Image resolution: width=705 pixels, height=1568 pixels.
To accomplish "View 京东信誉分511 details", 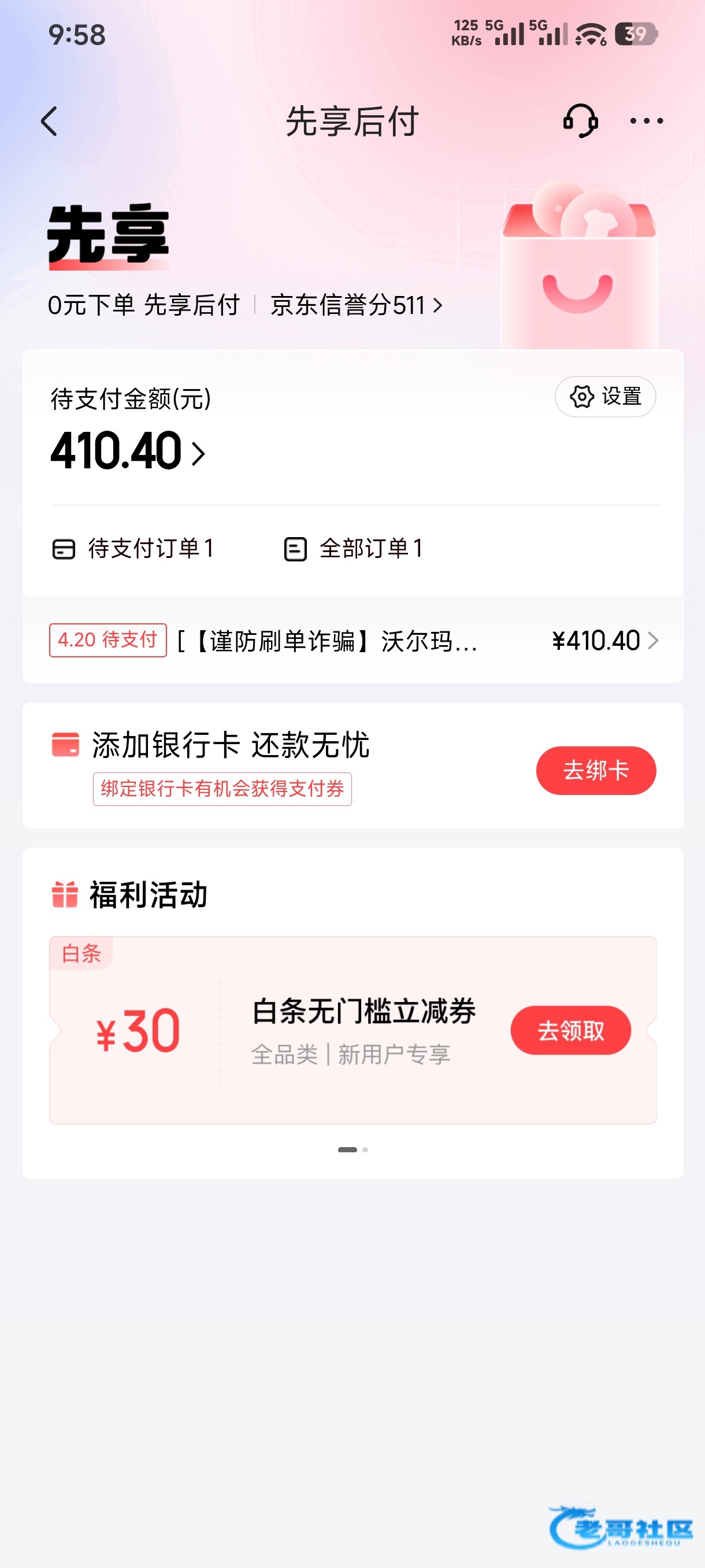I will click(356, 305).
